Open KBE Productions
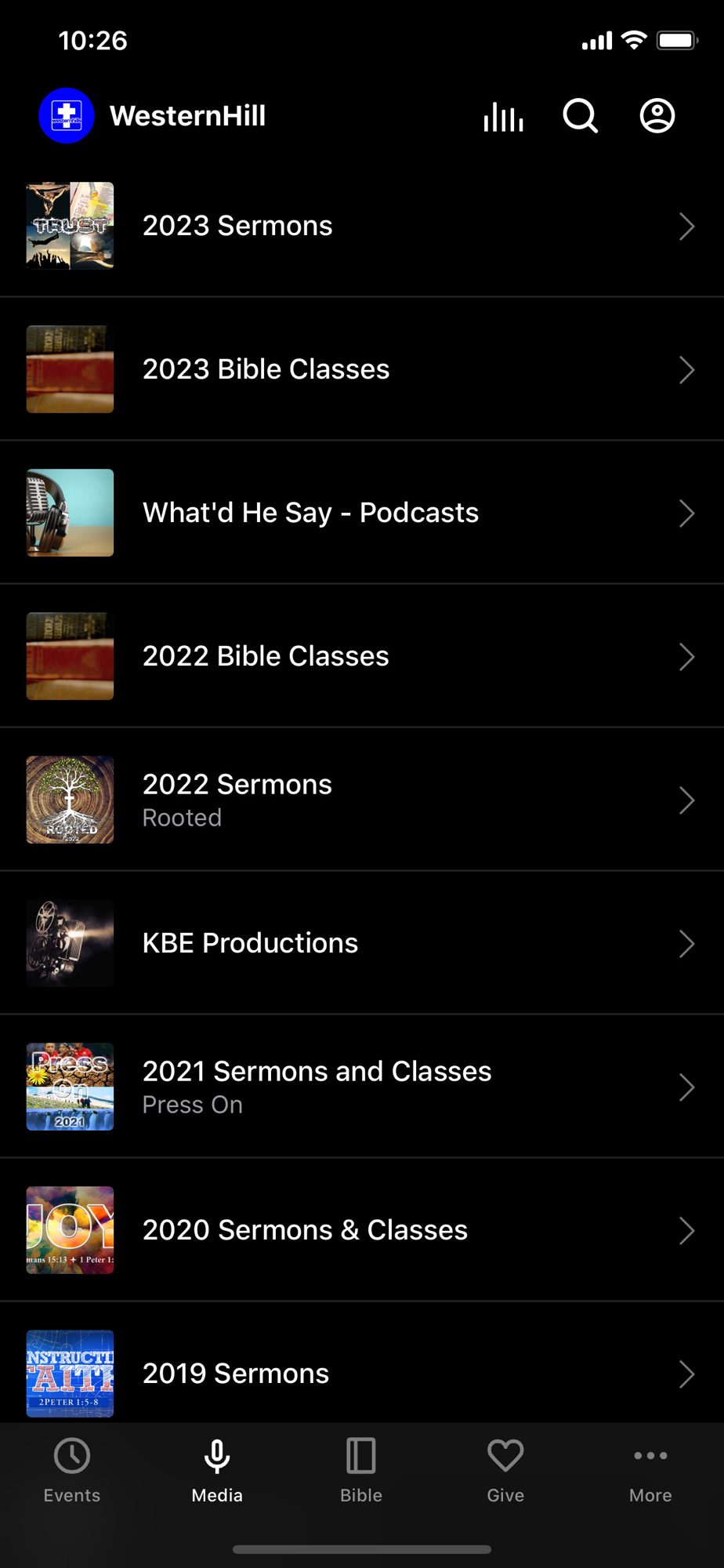The width and height of the screenshot is (724, 1568). click(361, 943)
